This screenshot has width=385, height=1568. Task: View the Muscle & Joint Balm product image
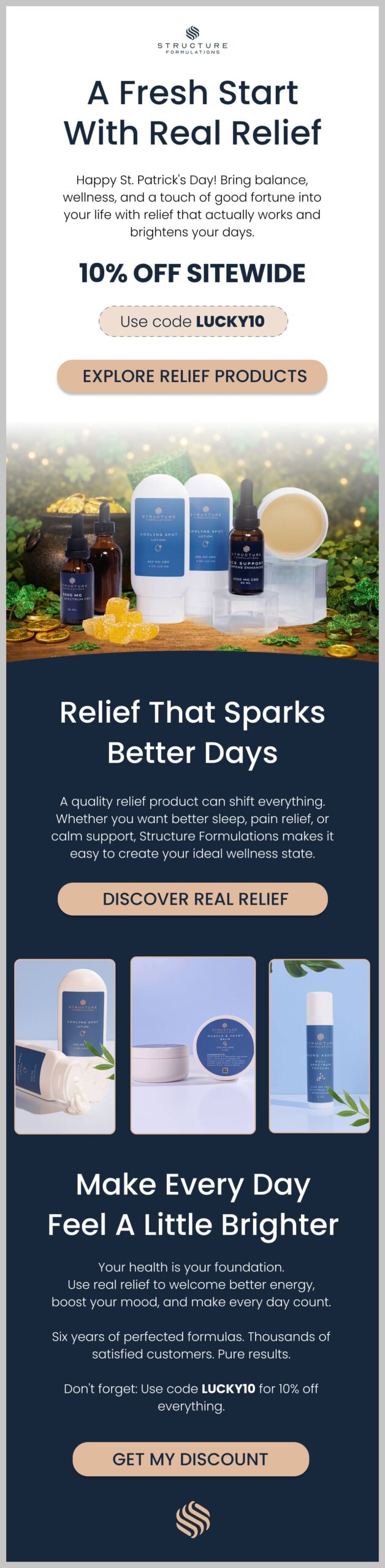click(x=193, y=1045)
